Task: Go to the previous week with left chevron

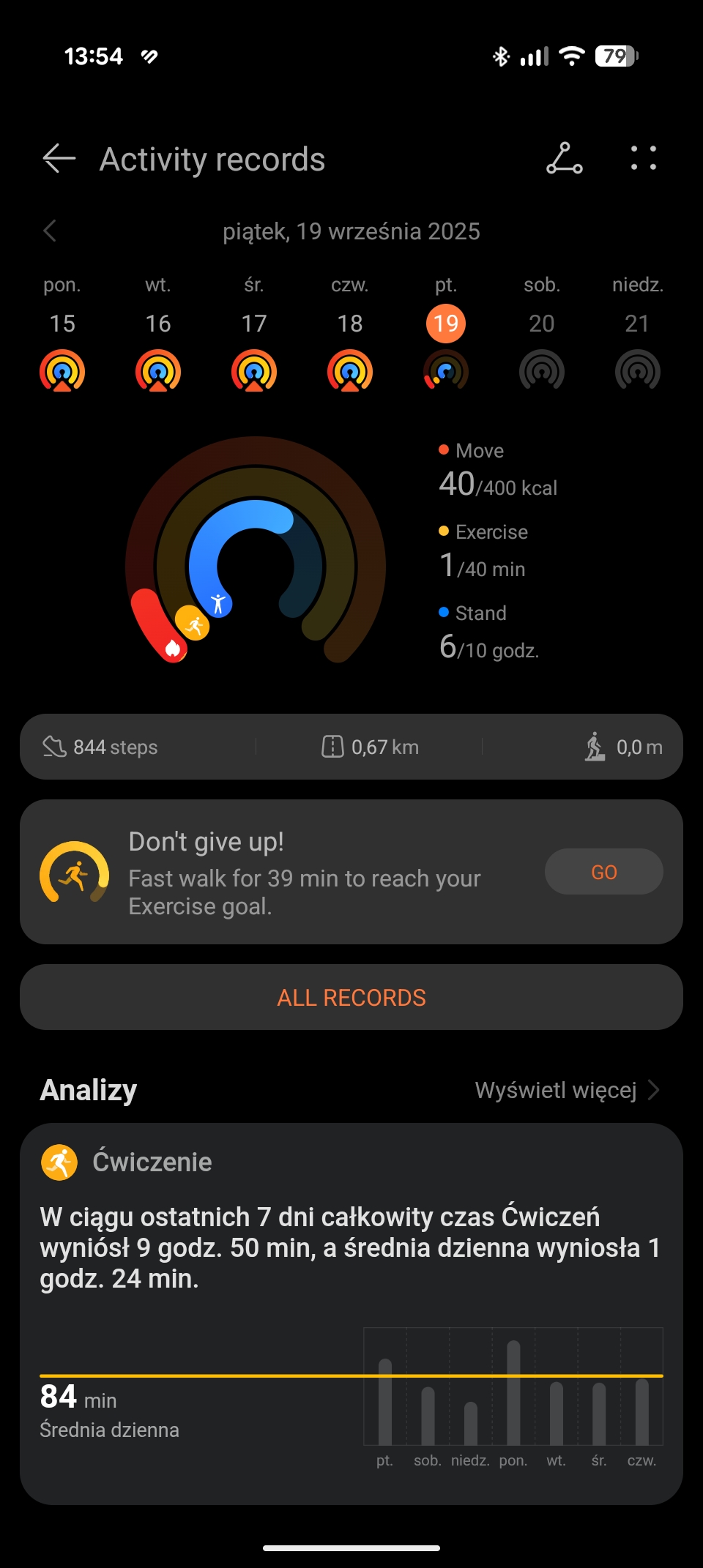Action: tap(50, 231)
